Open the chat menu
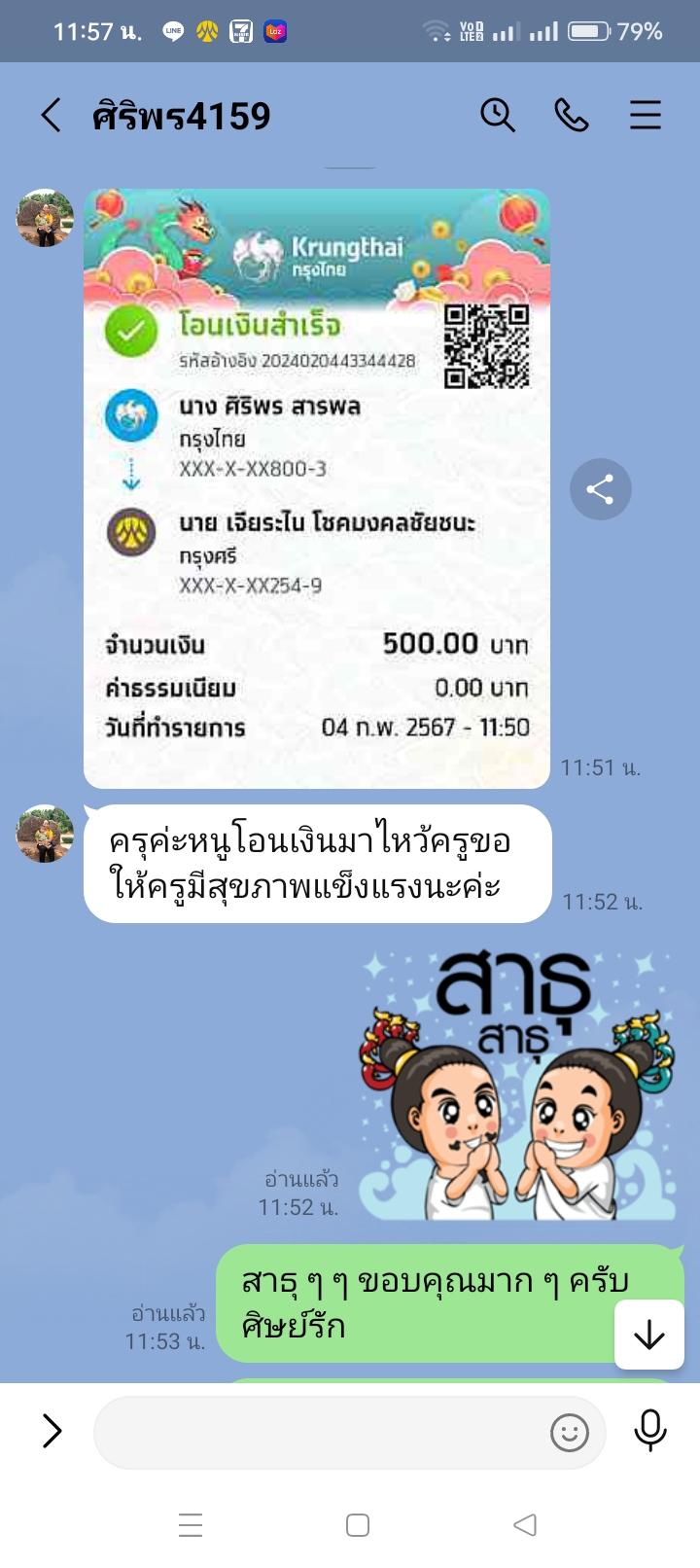This screenshot has width=700, height=1568. pos(645,116)
